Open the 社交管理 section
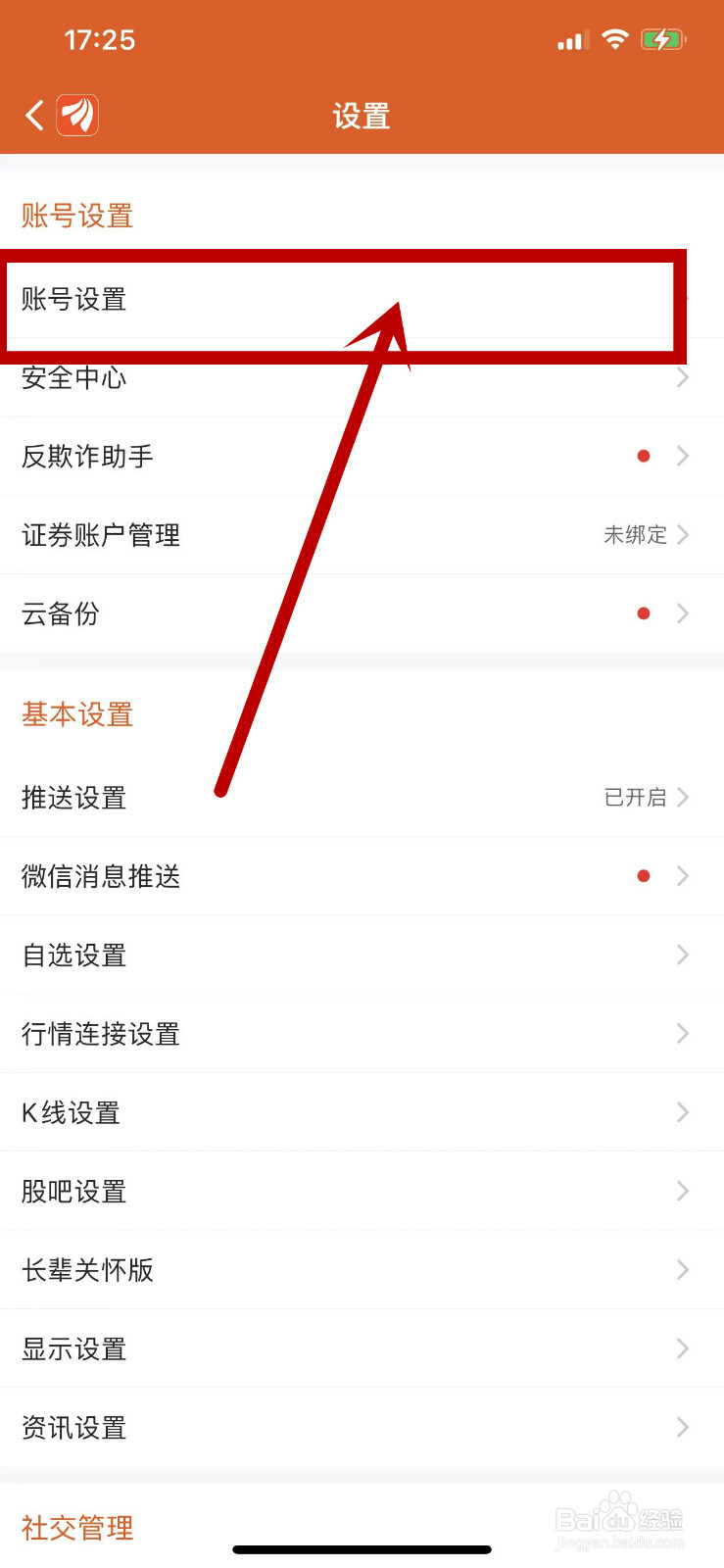 point(76,1527)
